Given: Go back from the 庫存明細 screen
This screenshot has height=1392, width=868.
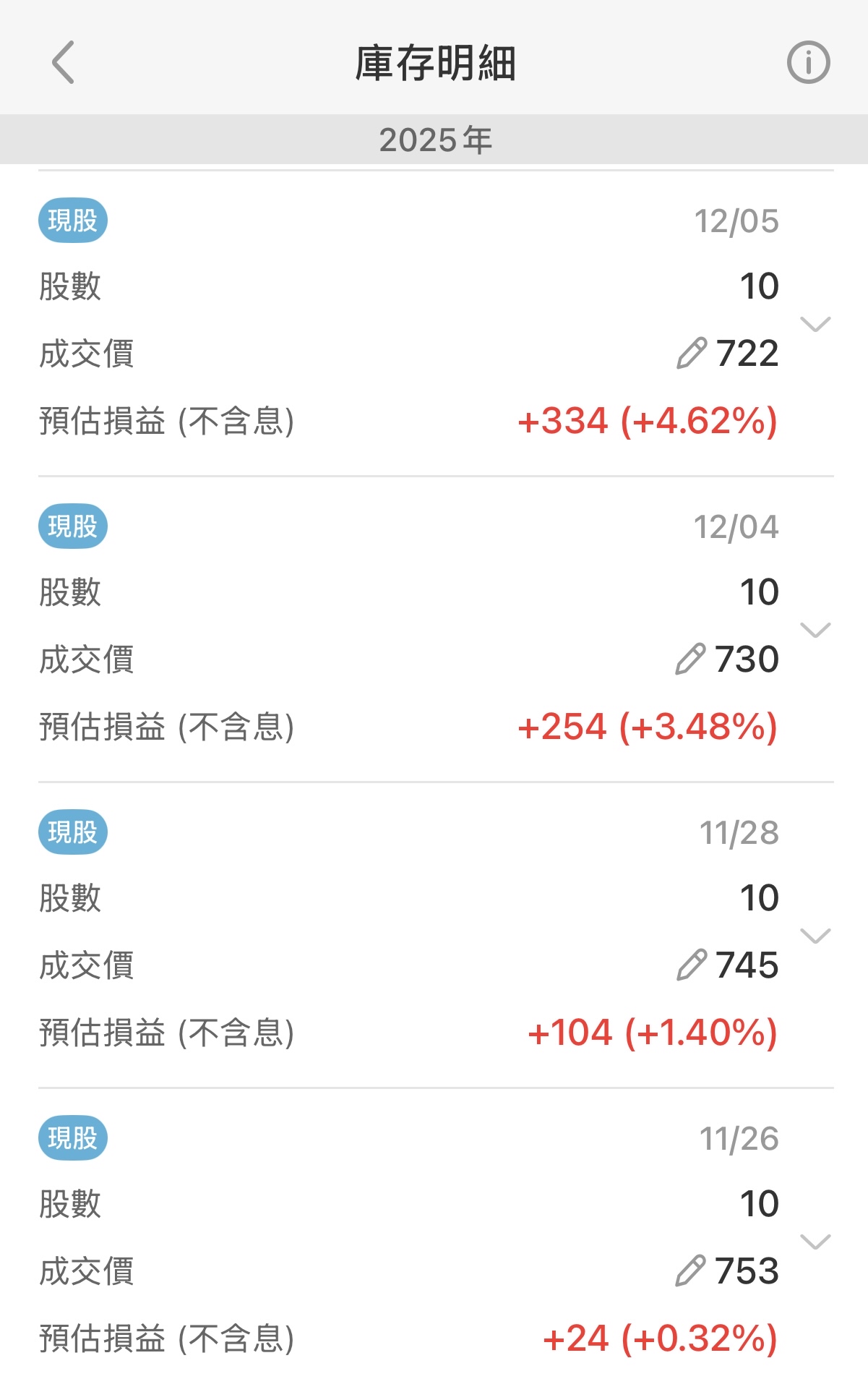Looking at the screenshot, I should 64,62.
